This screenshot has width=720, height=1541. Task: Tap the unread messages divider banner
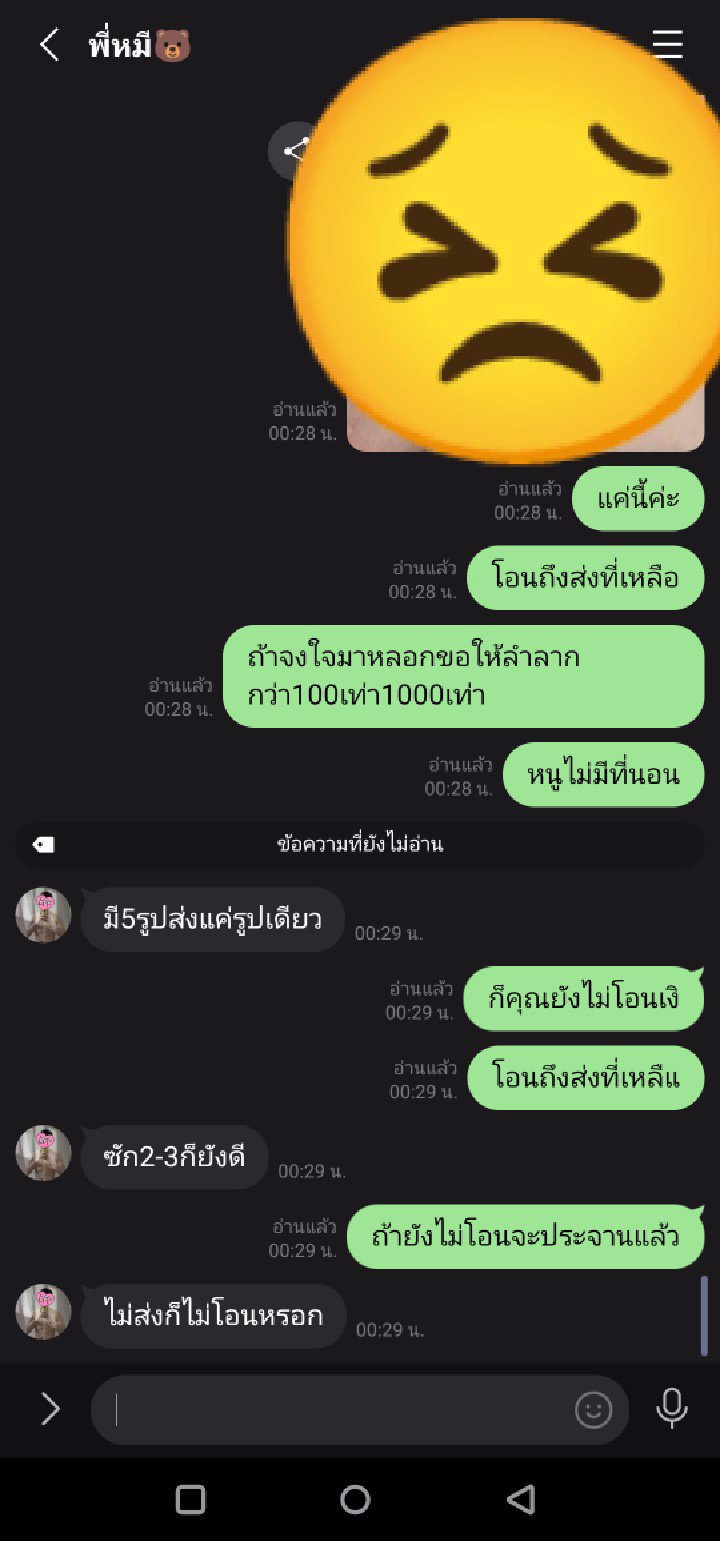(360, 845)
